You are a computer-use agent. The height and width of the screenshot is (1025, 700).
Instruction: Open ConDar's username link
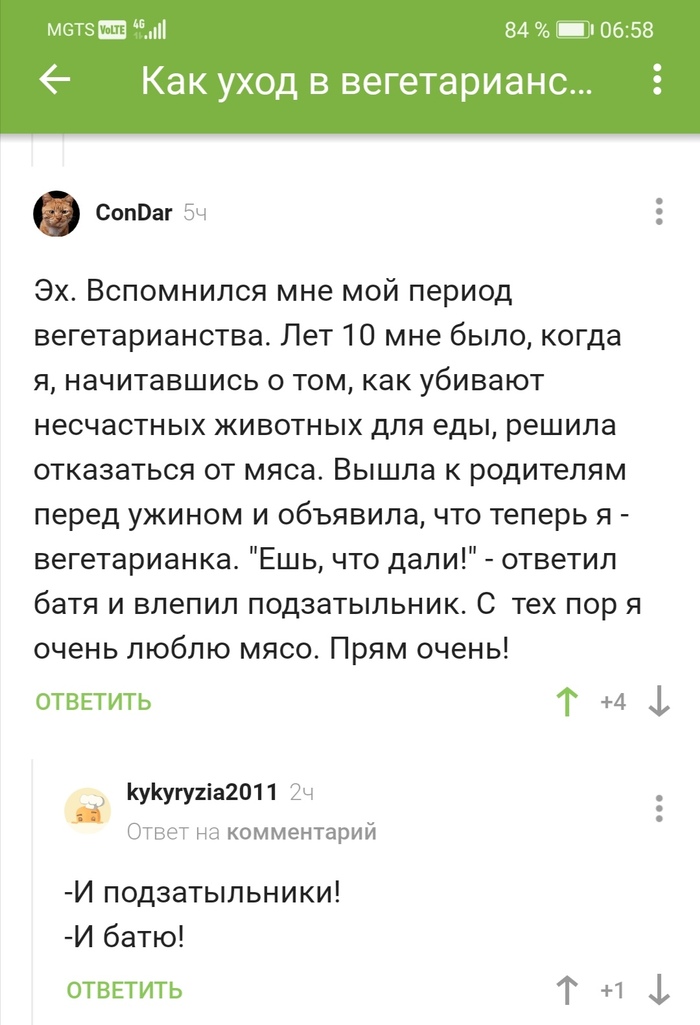click(133, 212)
